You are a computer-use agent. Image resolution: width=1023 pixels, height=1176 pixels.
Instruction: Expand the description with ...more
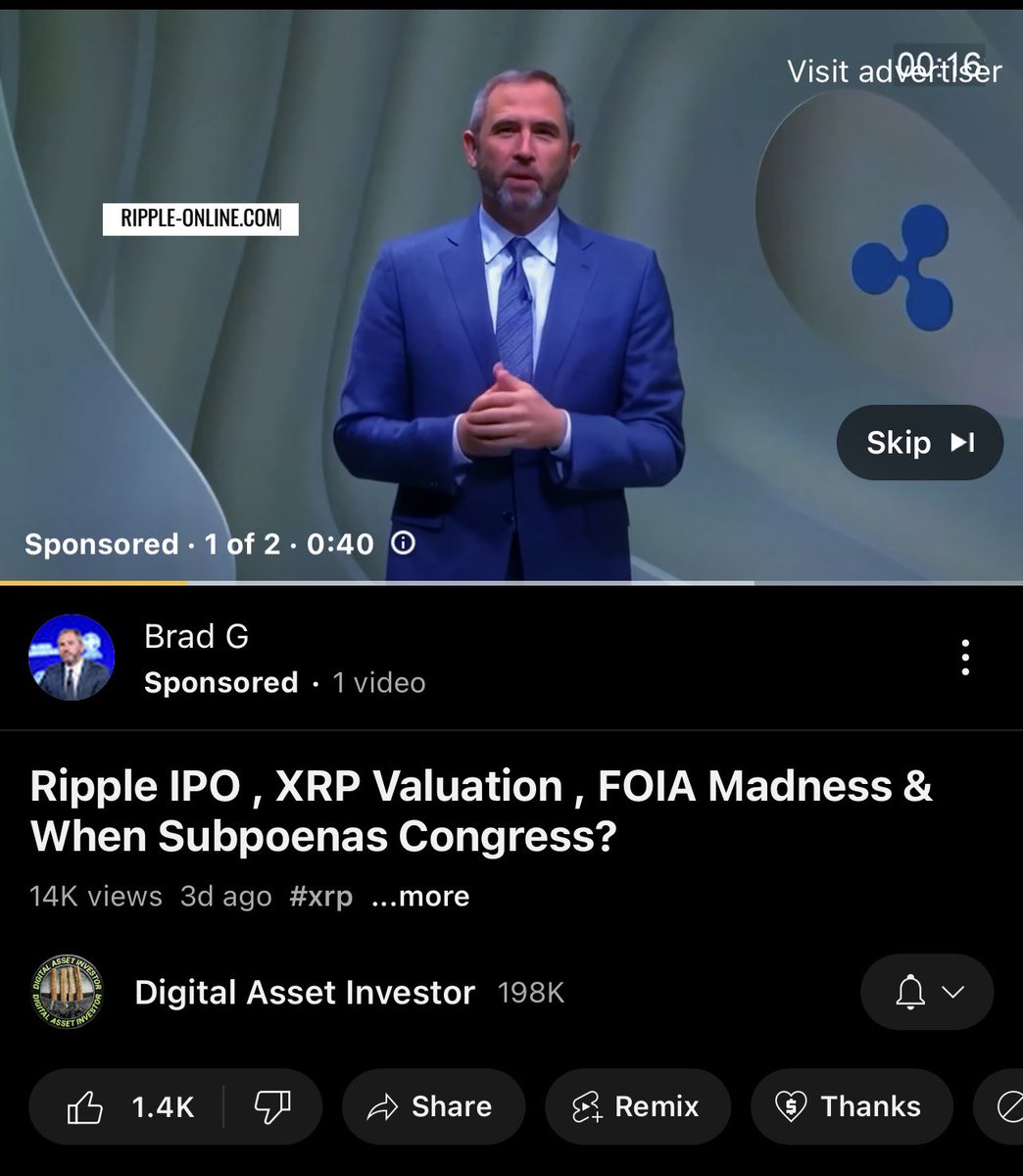420,896
